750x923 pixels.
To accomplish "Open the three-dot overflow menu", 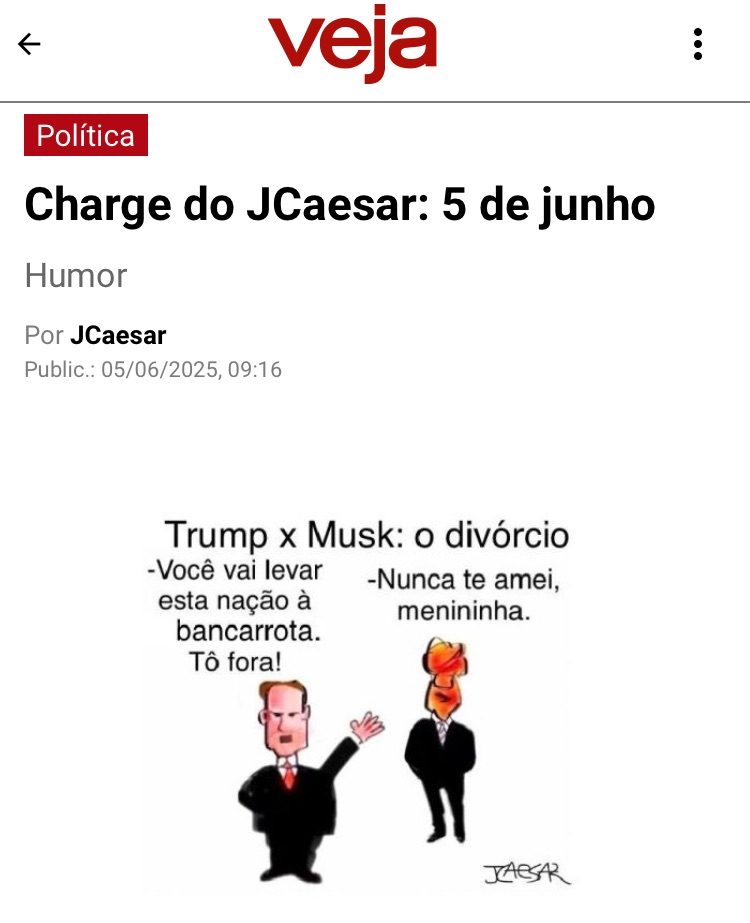I will 698,44.
